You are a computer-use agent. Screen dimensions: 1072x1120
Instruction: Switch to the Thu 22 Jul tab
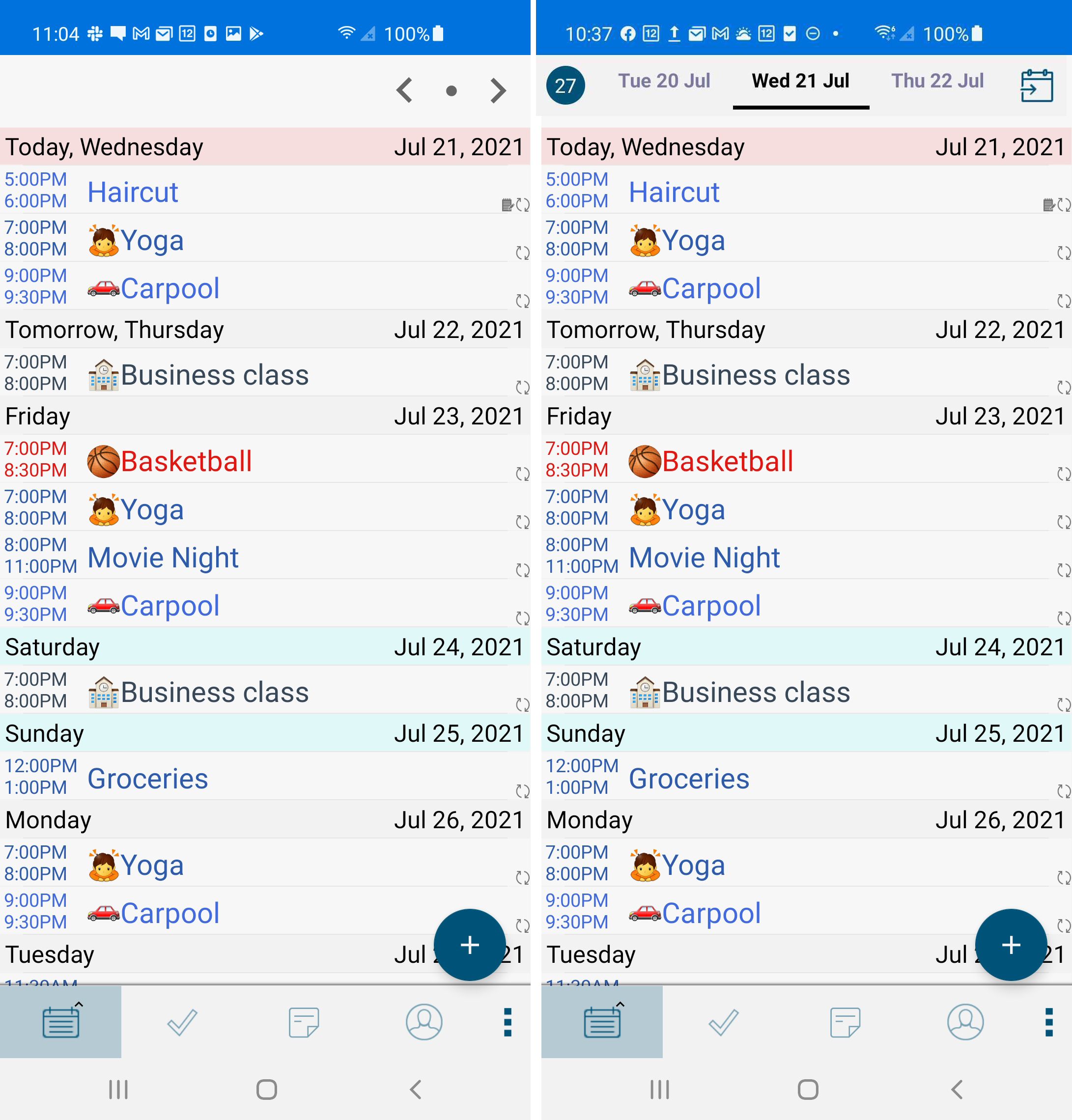pyautogui.click(x=936, y=81)
